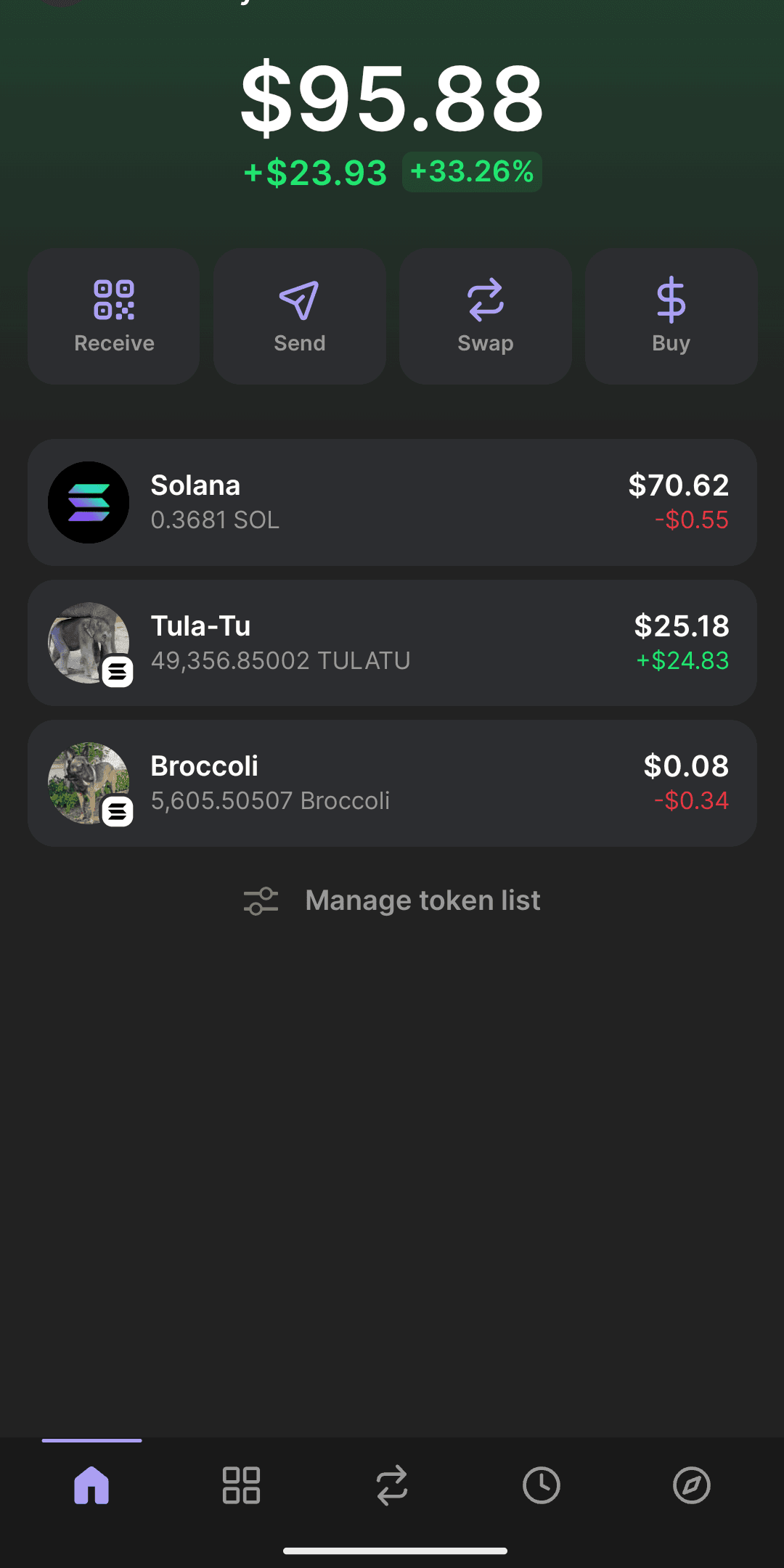Tap Buy to purchase crypto
The width and height of the screenshot is (784, 1568).
pyautogui.click(x=671, y=316)
